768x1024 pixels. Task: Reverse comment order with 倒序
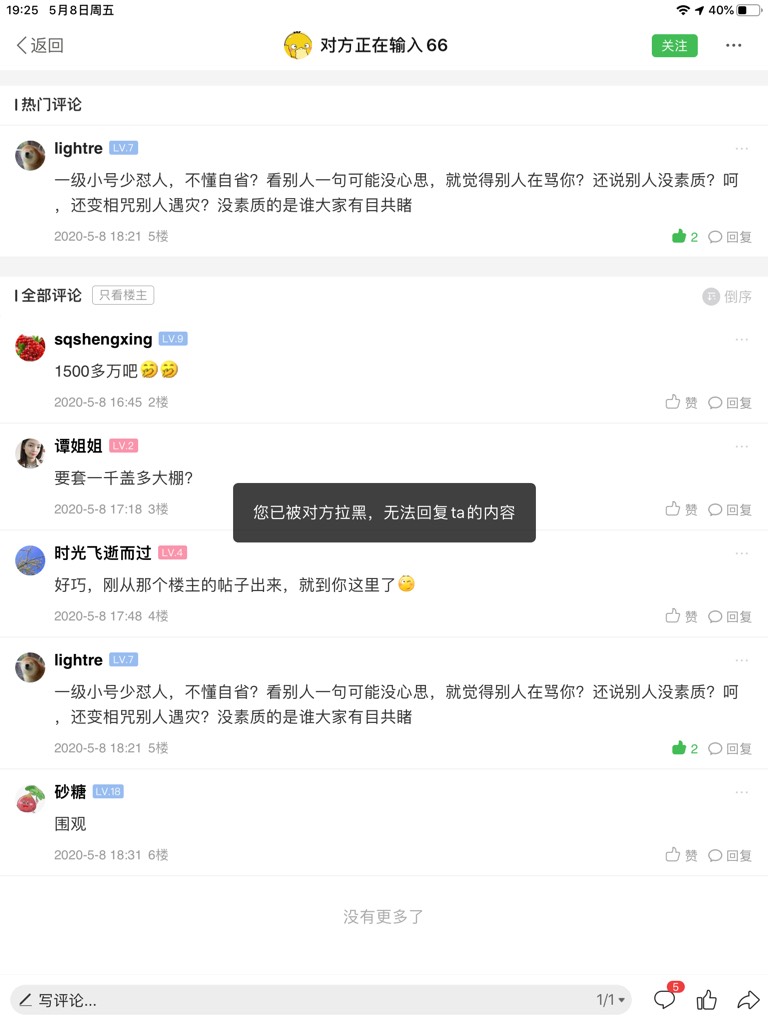(x=727, y=296)
